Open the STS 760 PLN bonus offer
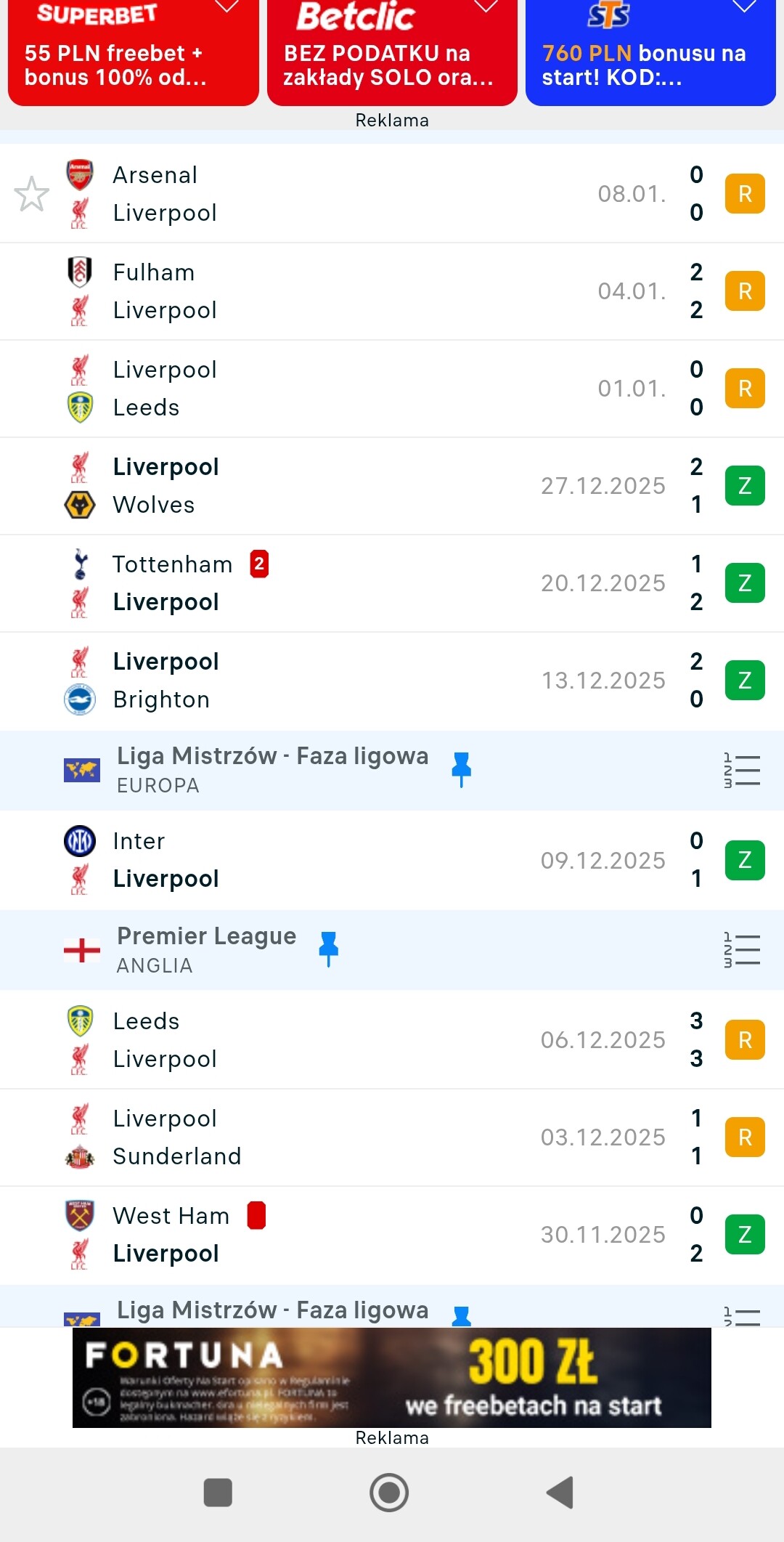The image size is (784, 1542). pos(650,54)
